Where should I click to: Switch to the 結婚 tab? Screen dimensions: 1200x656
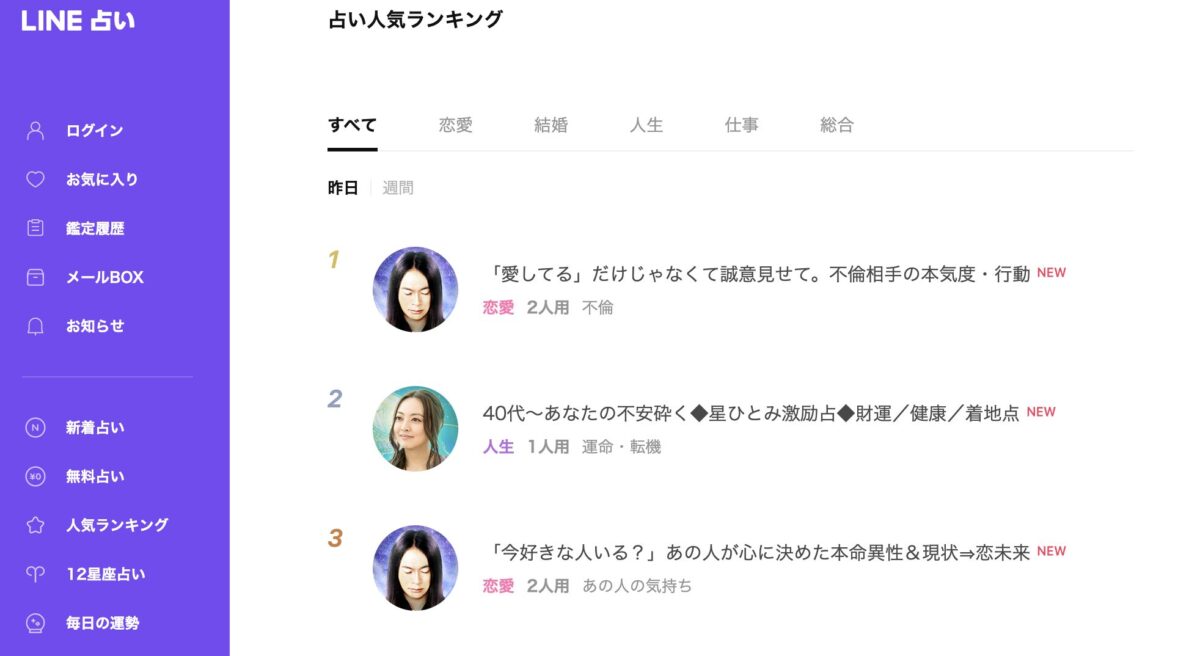(551, 126)
